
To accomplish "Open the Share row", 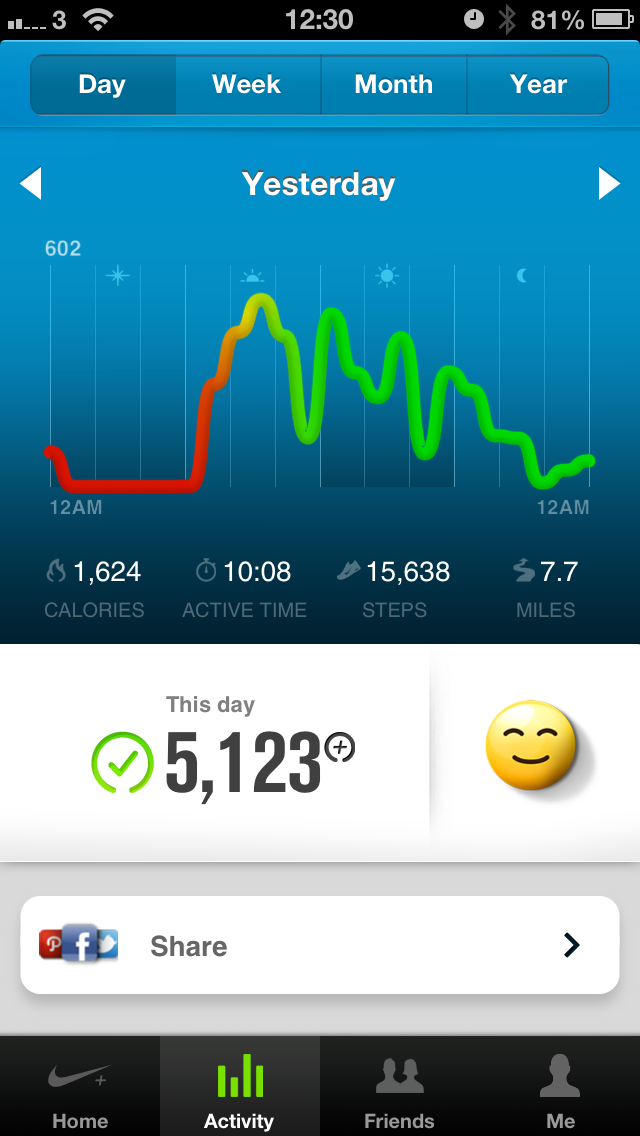I will click(x=320, y=945).
